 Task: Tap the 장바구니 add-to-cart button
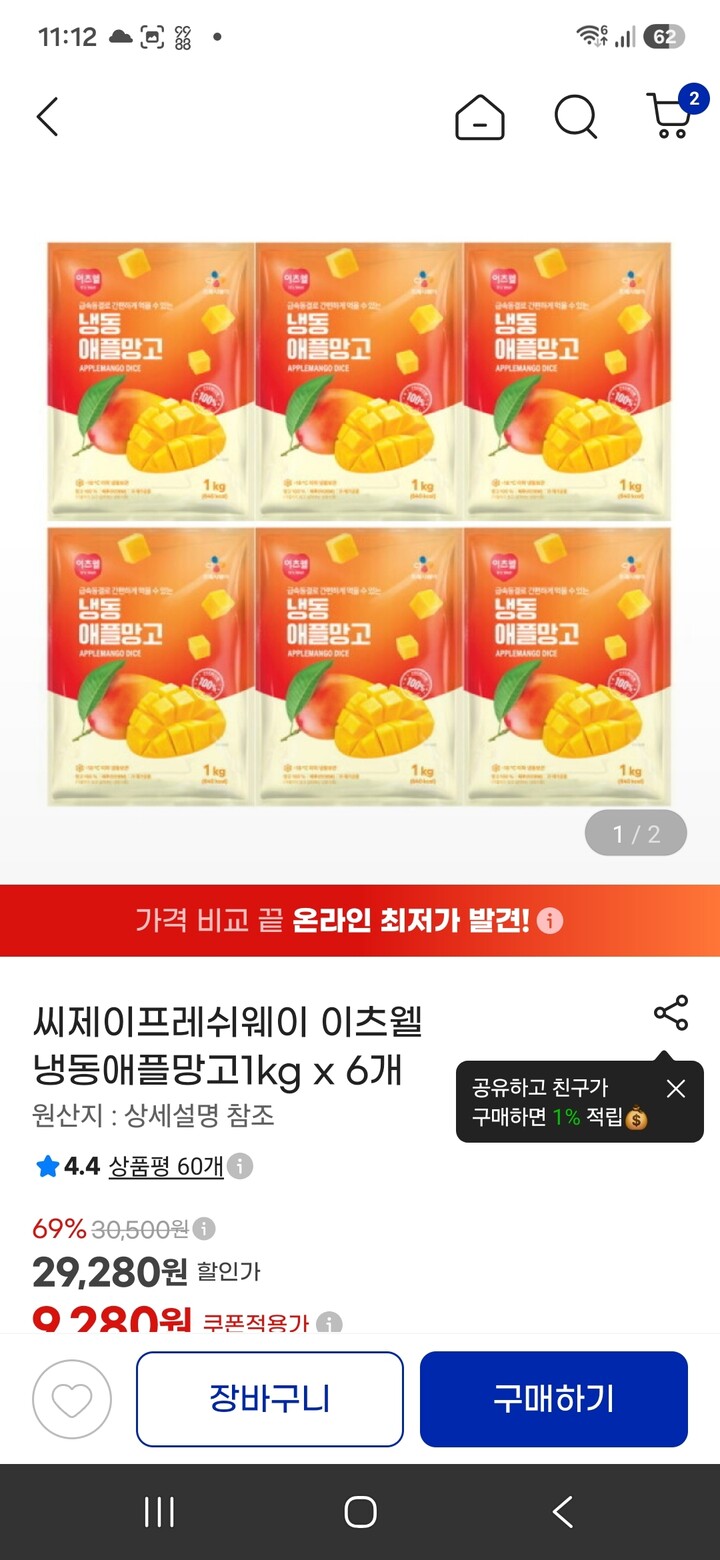(x=270, y=1399)
